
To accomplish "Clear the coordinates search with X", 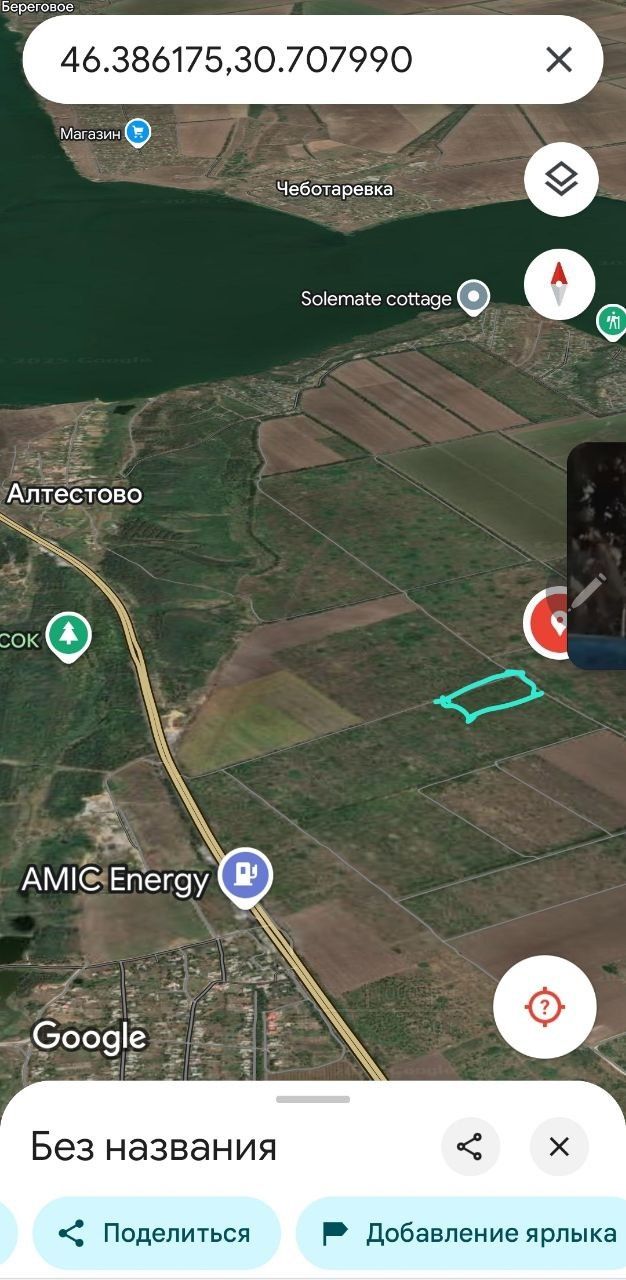I will (x=559, y=60).
